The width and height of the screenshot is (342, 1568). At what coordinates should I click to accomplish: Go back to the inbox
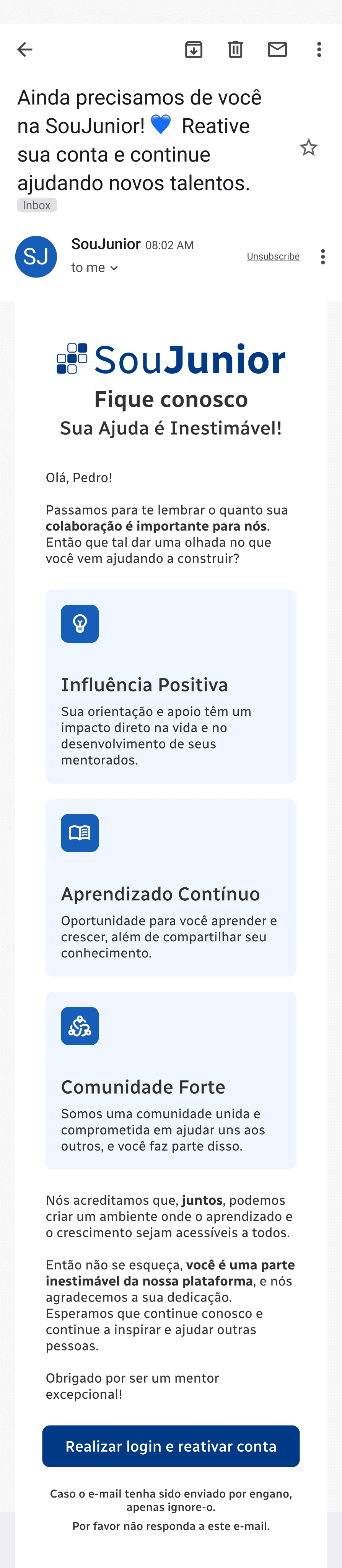(25, 49)
